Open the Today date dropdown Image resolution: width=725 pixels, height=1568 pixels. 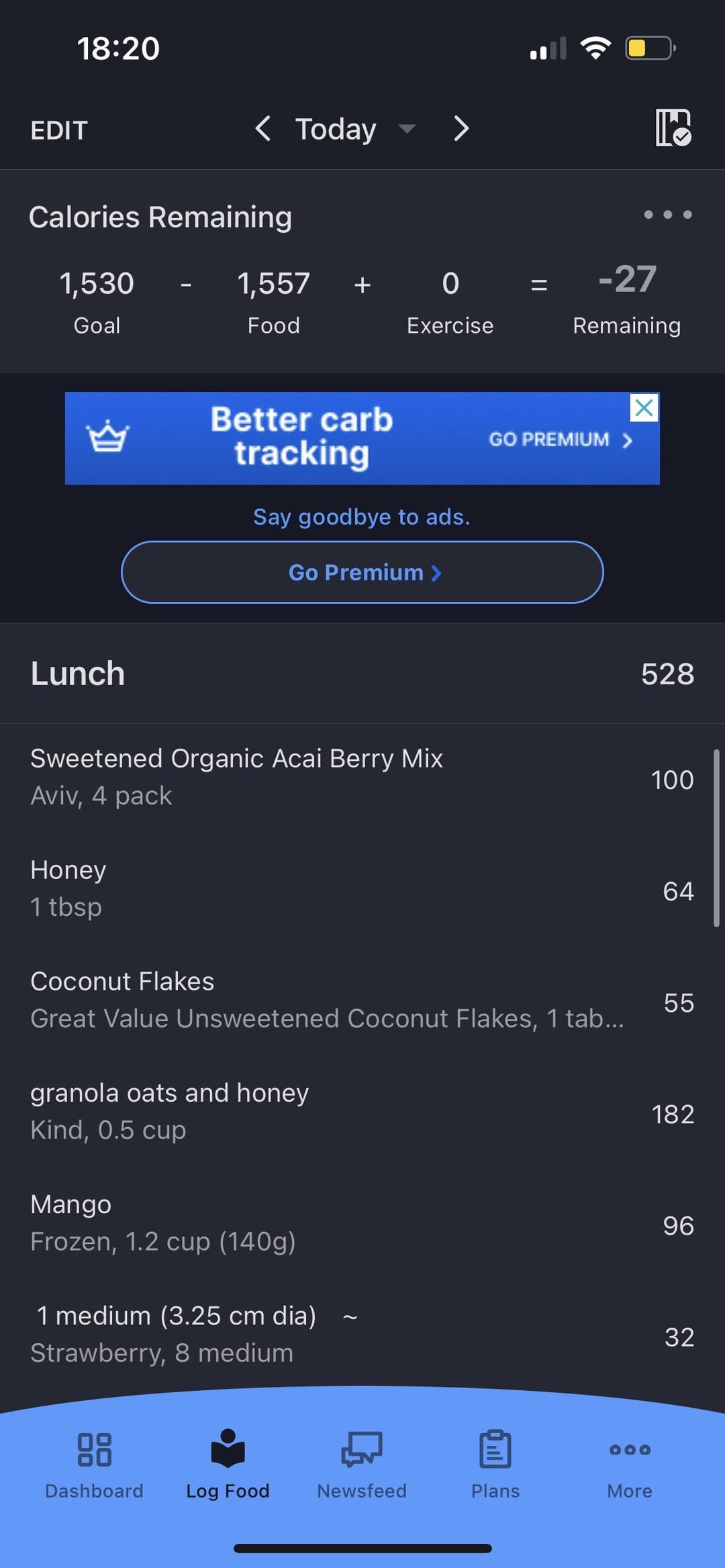356,129
